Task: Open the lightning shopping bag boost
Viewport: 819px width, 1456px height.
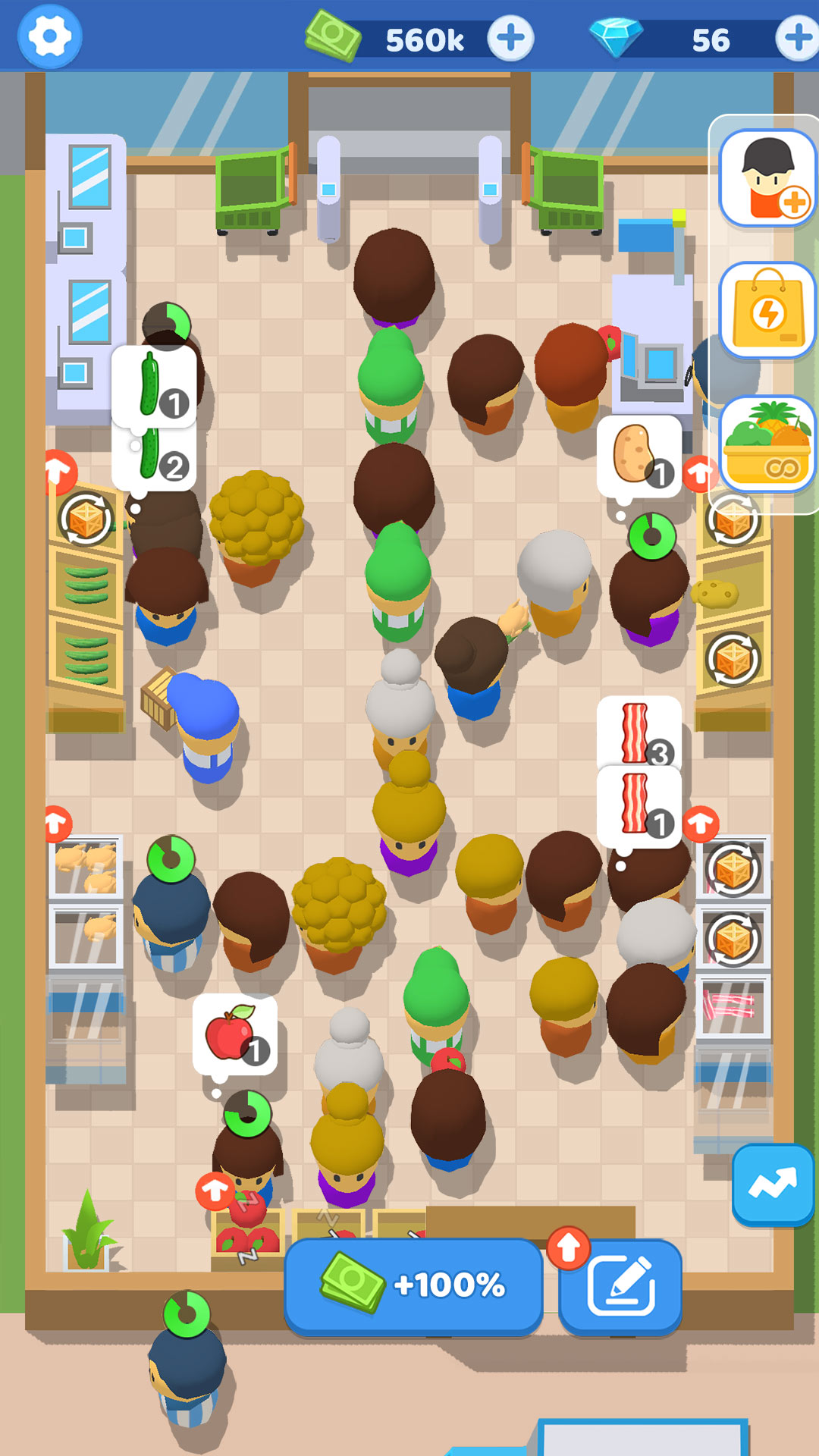Action: (767, 311)
